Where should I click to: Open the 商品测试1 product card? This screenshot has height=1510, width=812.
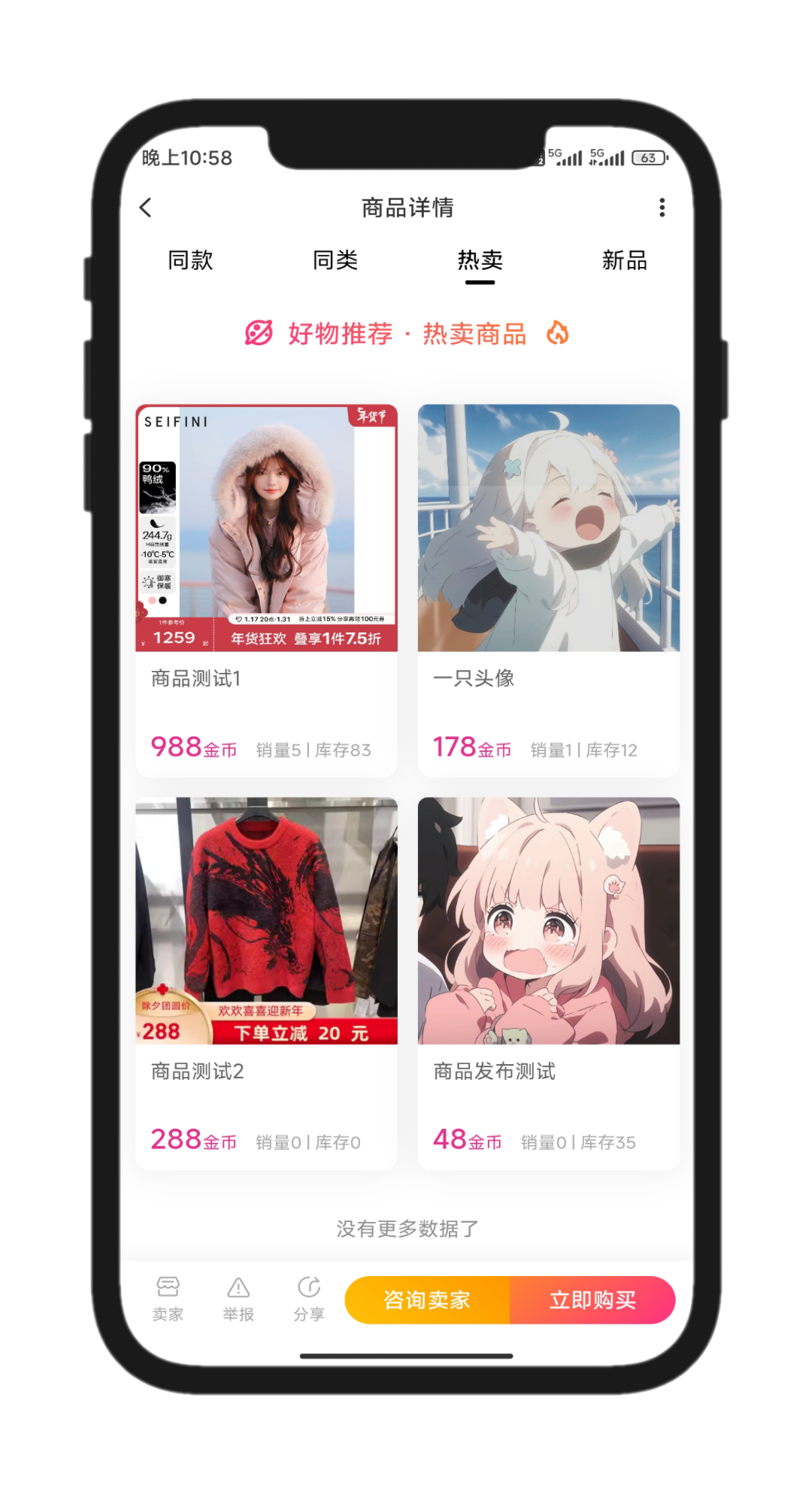pos(266,590)
